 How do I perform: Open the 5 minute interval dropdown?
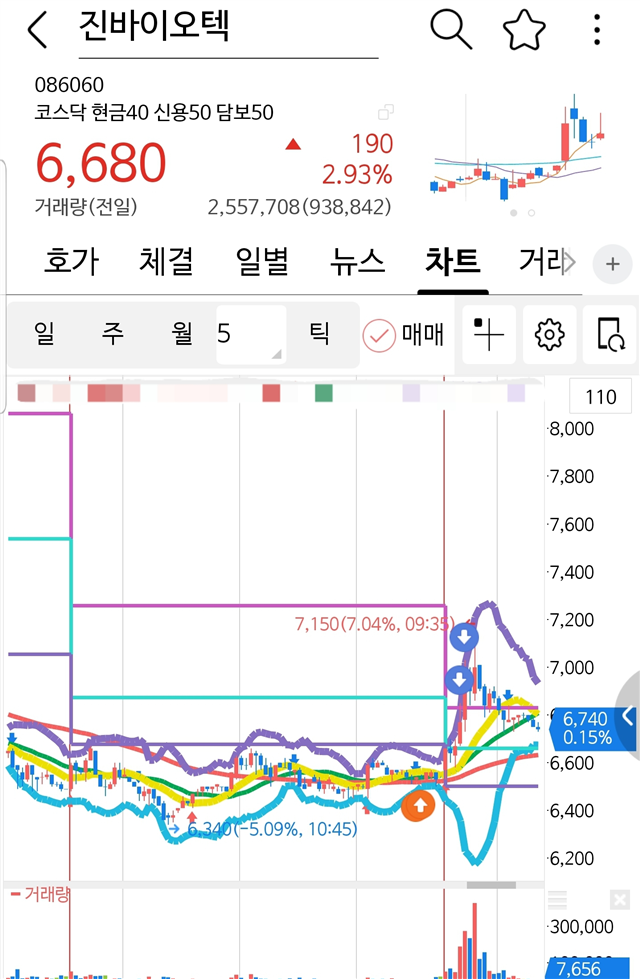point(250,334)
